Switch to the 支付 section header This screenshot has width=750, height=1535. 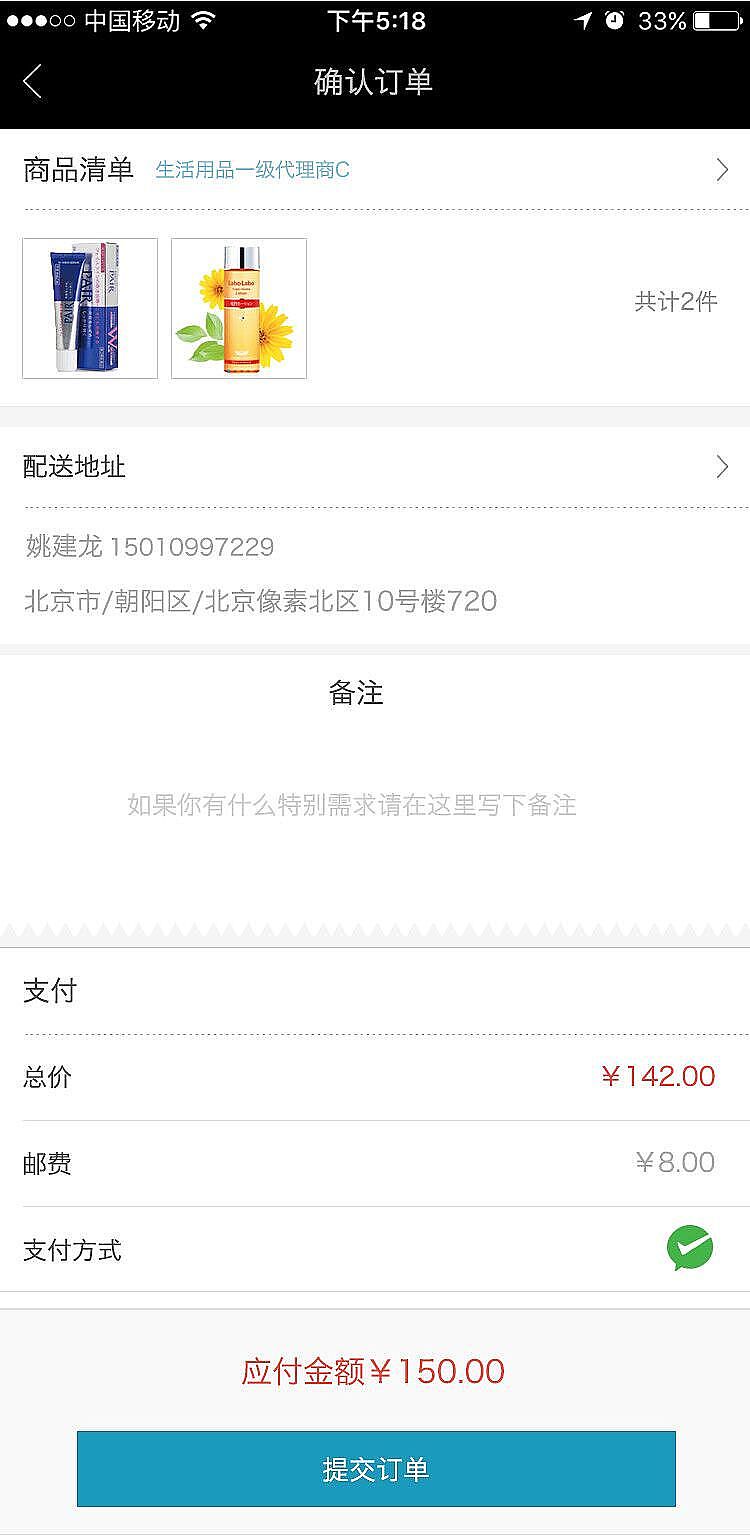click(x=48, y=989)
